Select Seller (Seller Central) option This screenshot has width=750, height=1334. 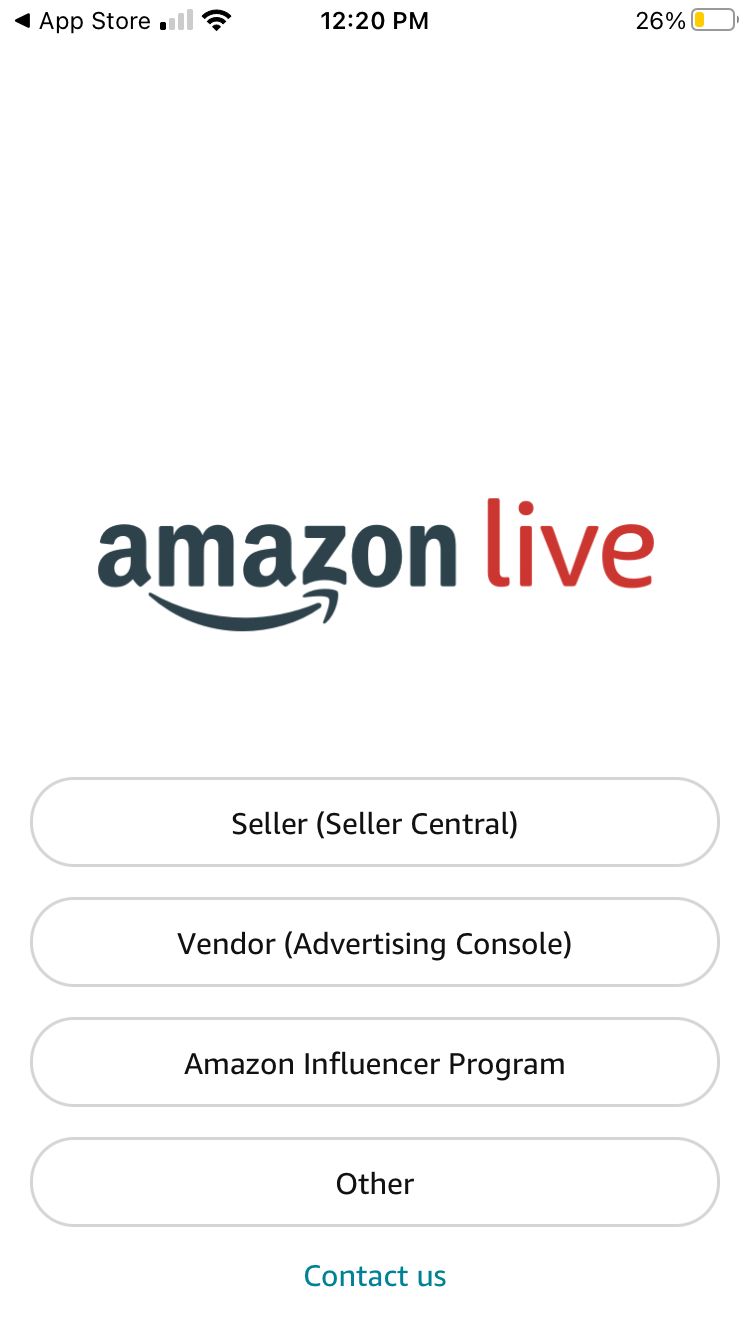point(375,823)
